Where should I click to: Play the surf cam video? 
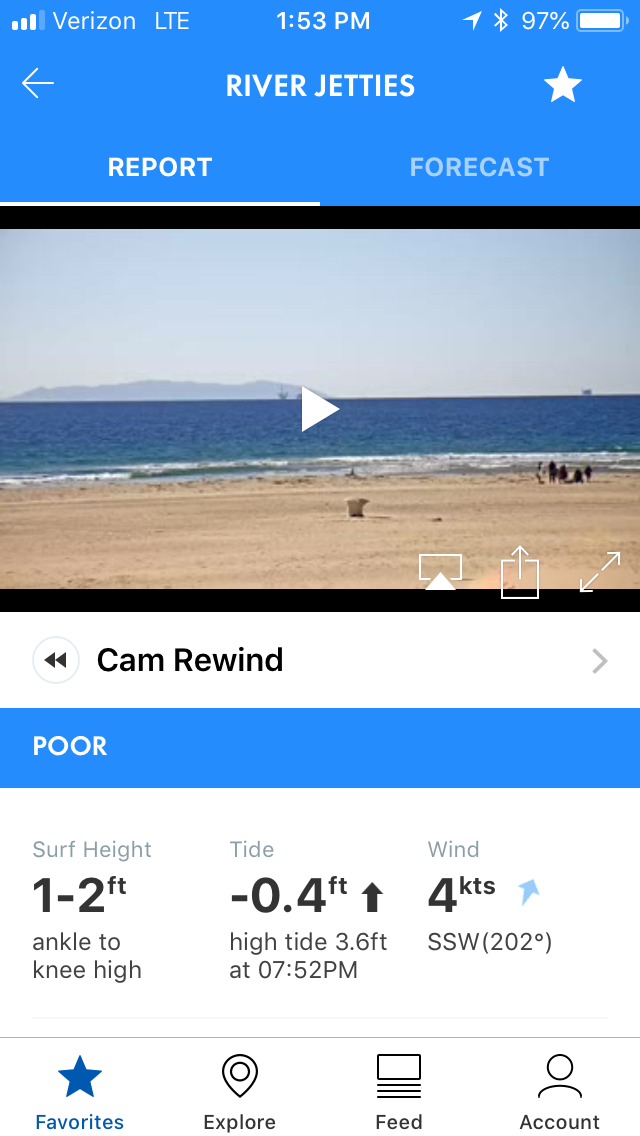coord(320,409)
